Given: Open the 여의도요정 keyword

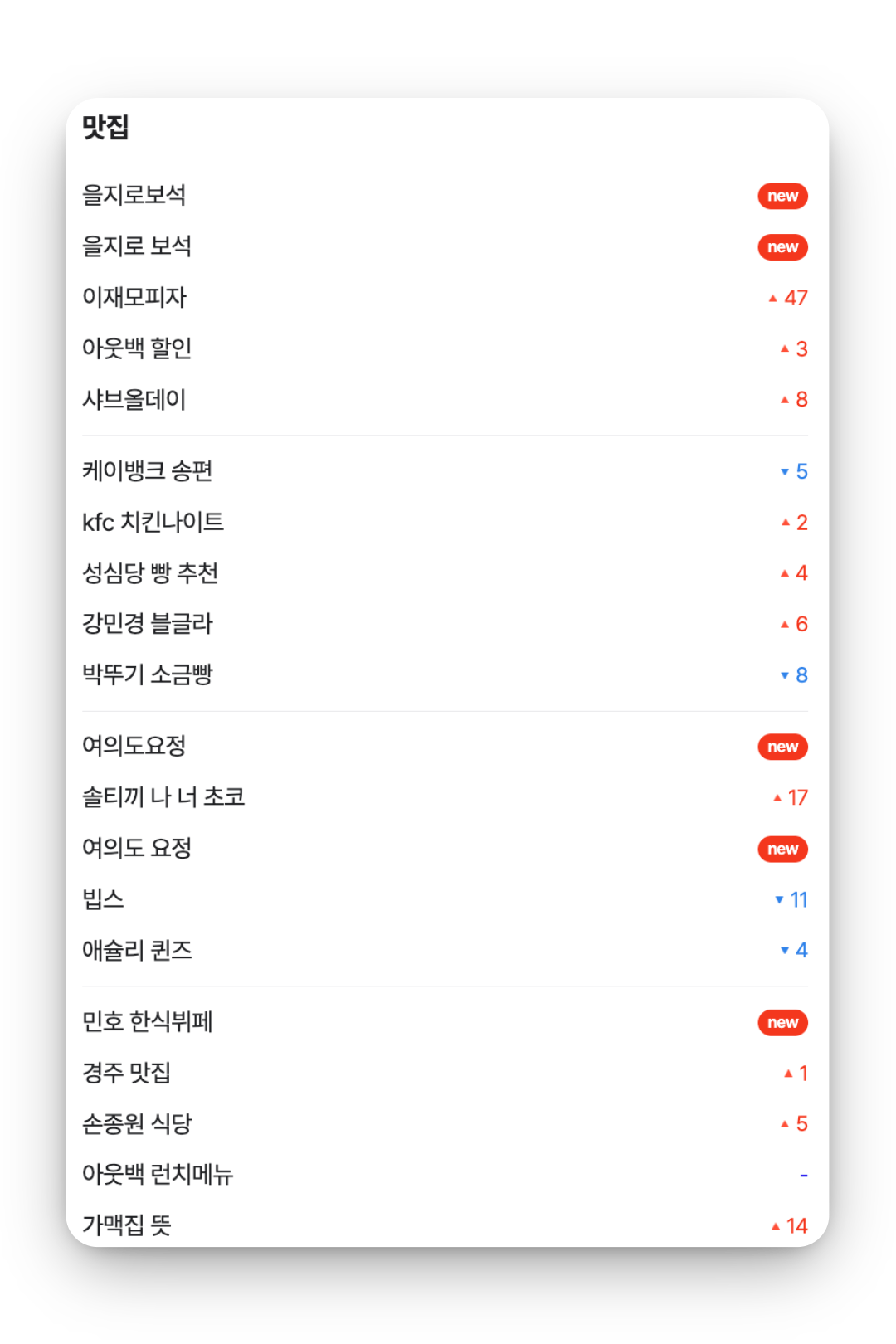Looking at the screenshot, I should coord(134,746).
